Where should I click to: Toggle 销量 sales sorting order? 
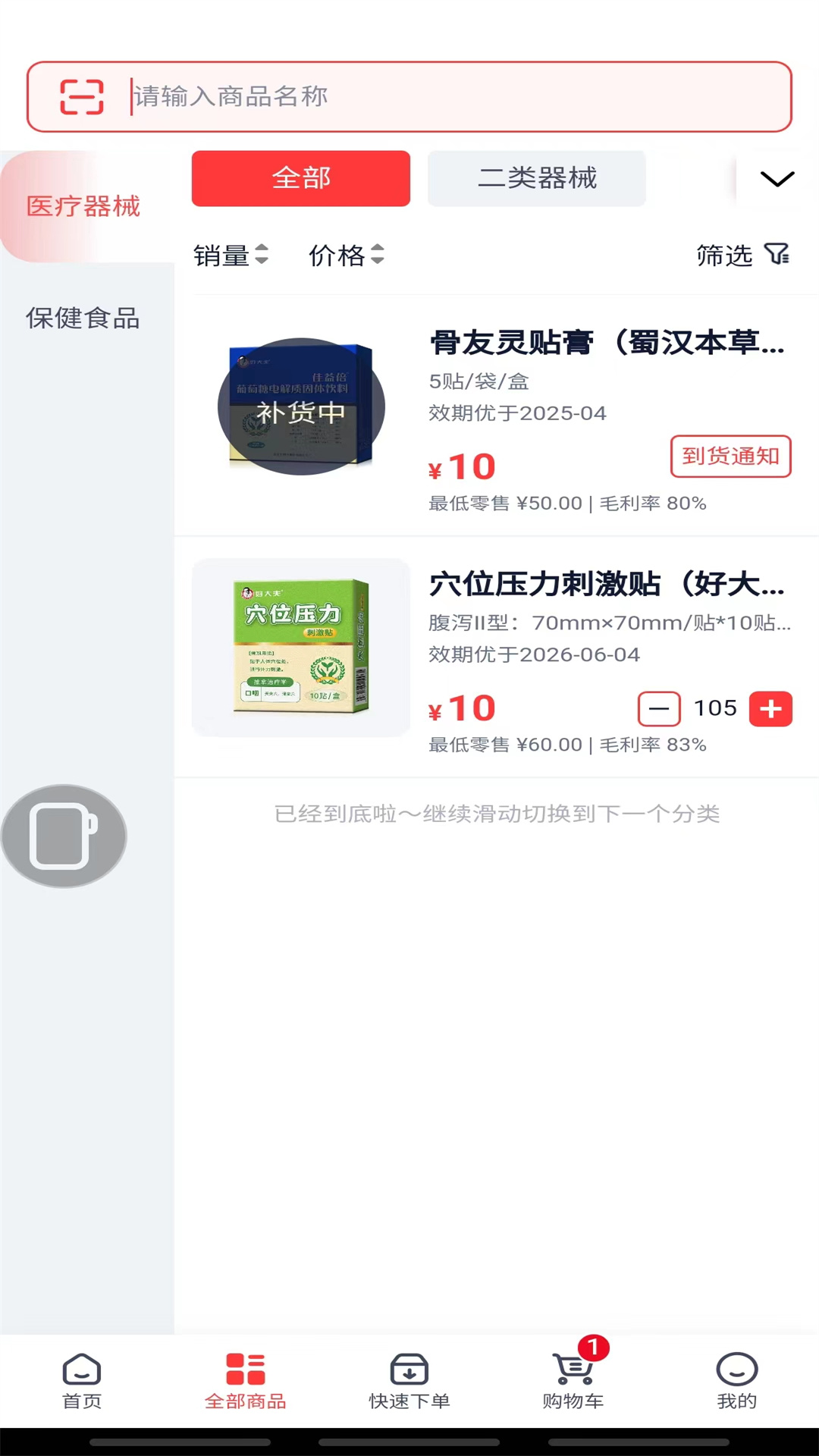[231, 256]
